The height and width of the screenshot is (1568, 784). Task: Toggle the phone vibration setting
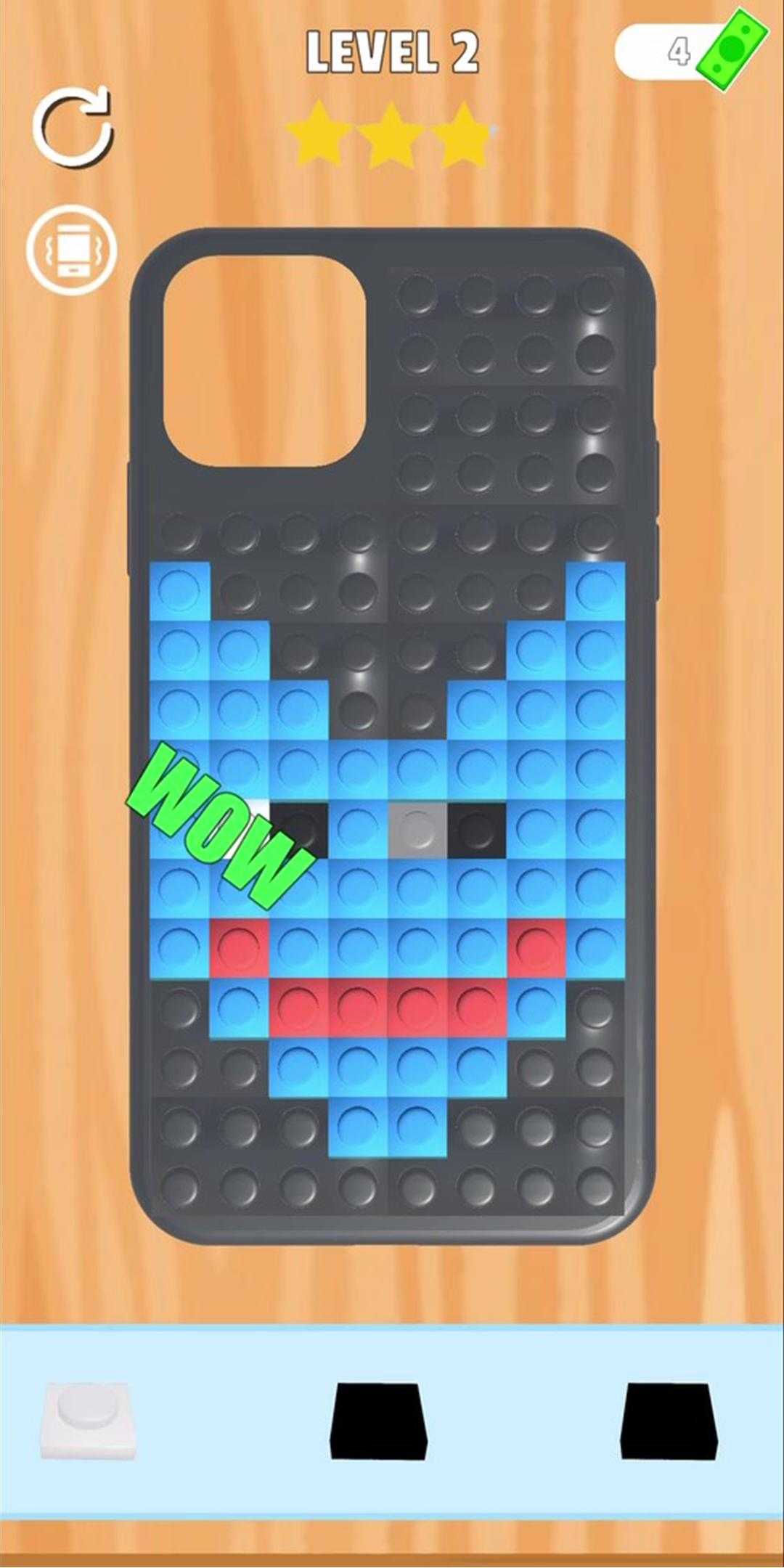tap(71, 249)
